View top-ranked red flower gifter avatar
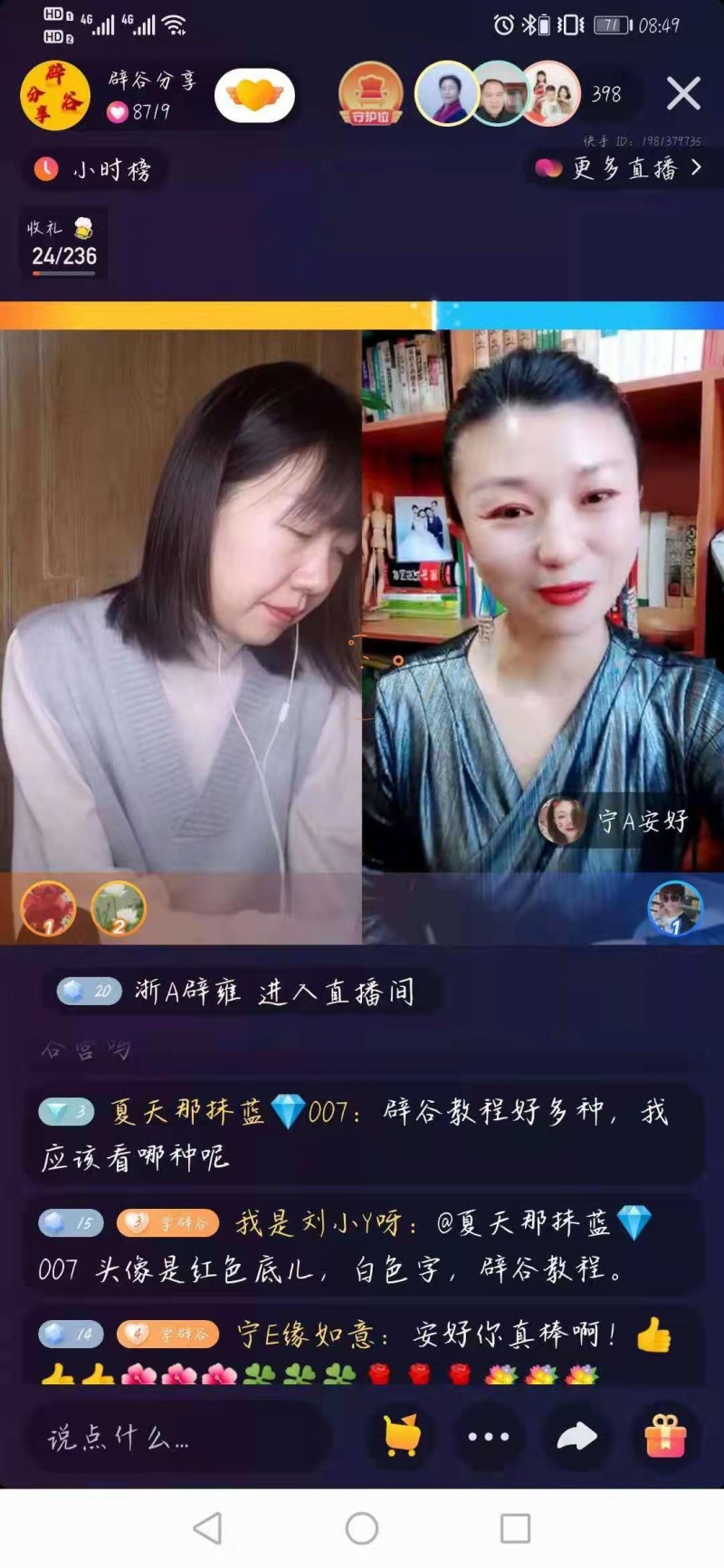The width and height of the screenshot is (724, 1568). (48, 908)
